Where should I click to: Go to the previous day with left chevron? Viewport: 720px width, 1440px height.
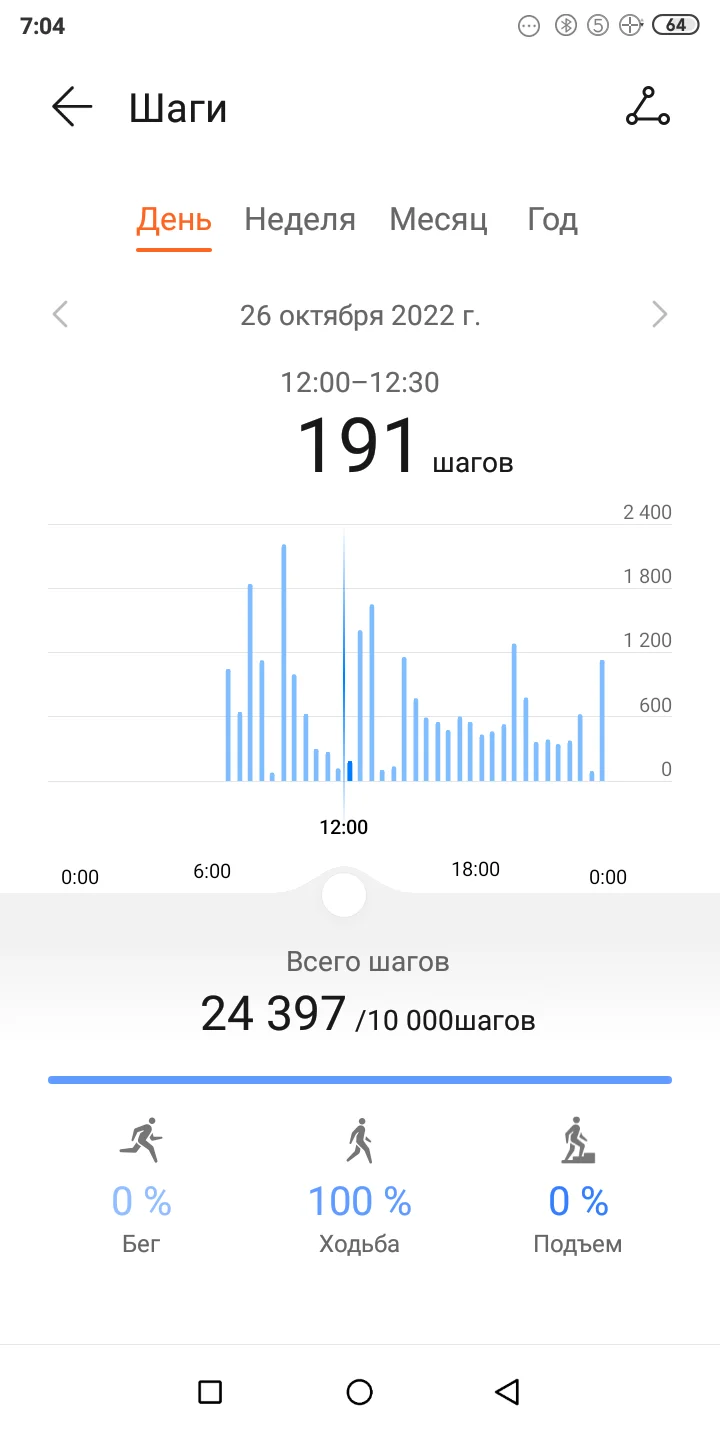[x=59, y=314]
